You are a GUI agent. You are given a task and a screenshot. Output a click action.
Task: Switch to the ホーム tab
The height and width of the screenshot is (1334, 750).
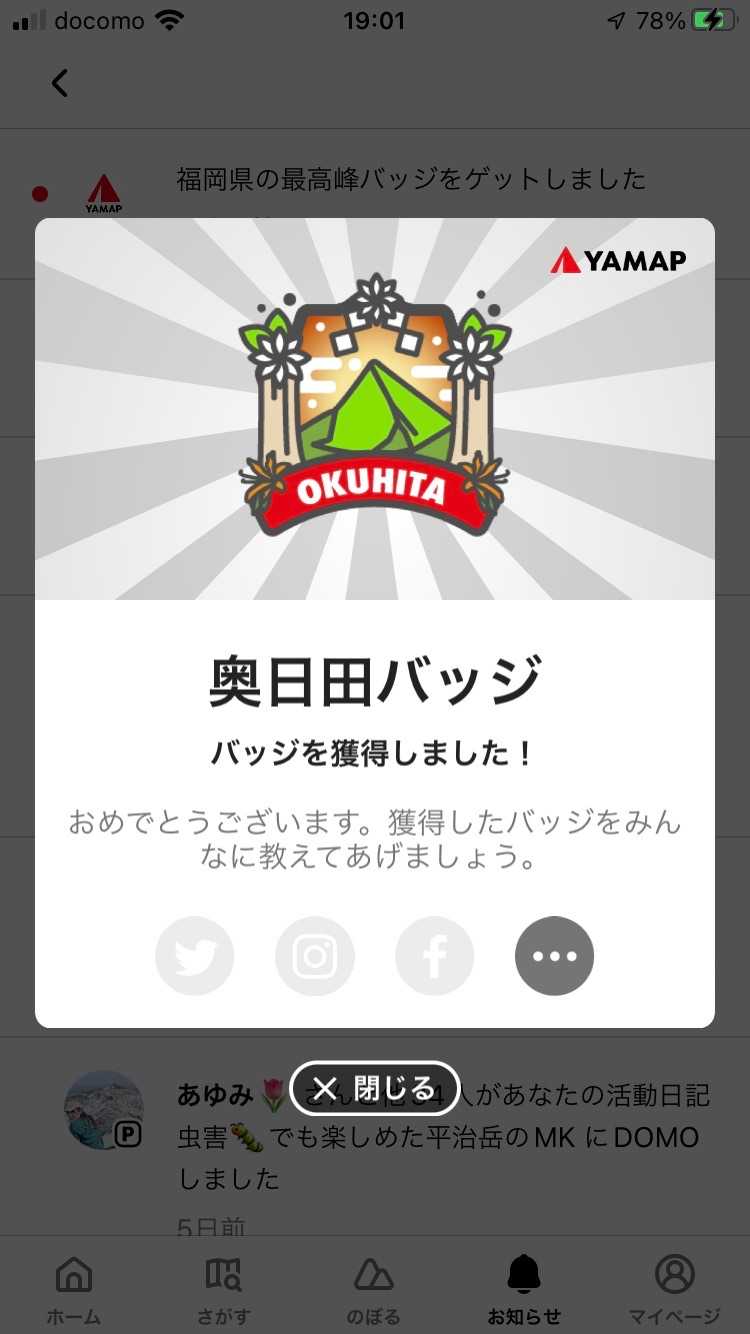point(74,1288)
